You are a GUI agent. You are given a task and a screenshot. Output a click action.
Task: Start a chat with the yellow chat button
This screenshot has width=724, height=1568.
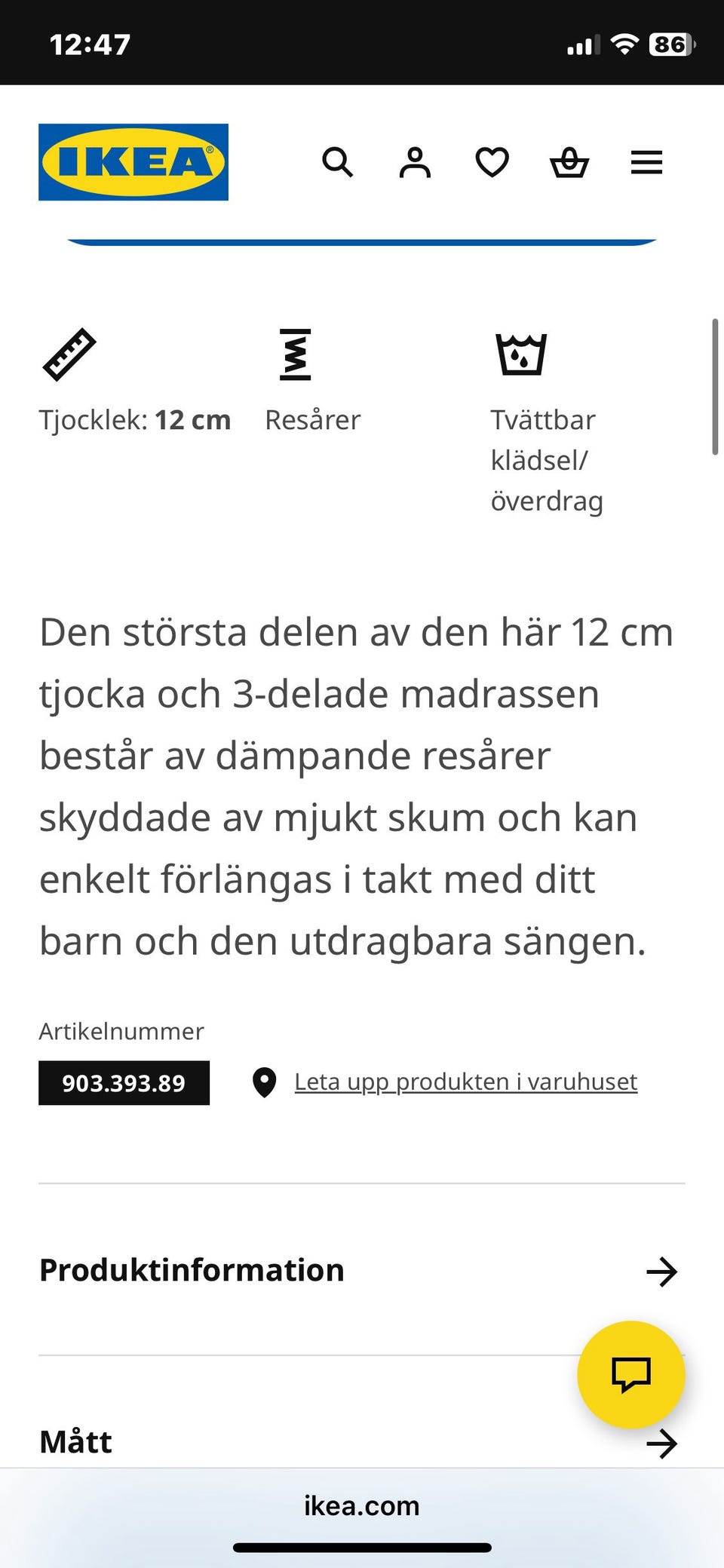[x=630, y=1374]
